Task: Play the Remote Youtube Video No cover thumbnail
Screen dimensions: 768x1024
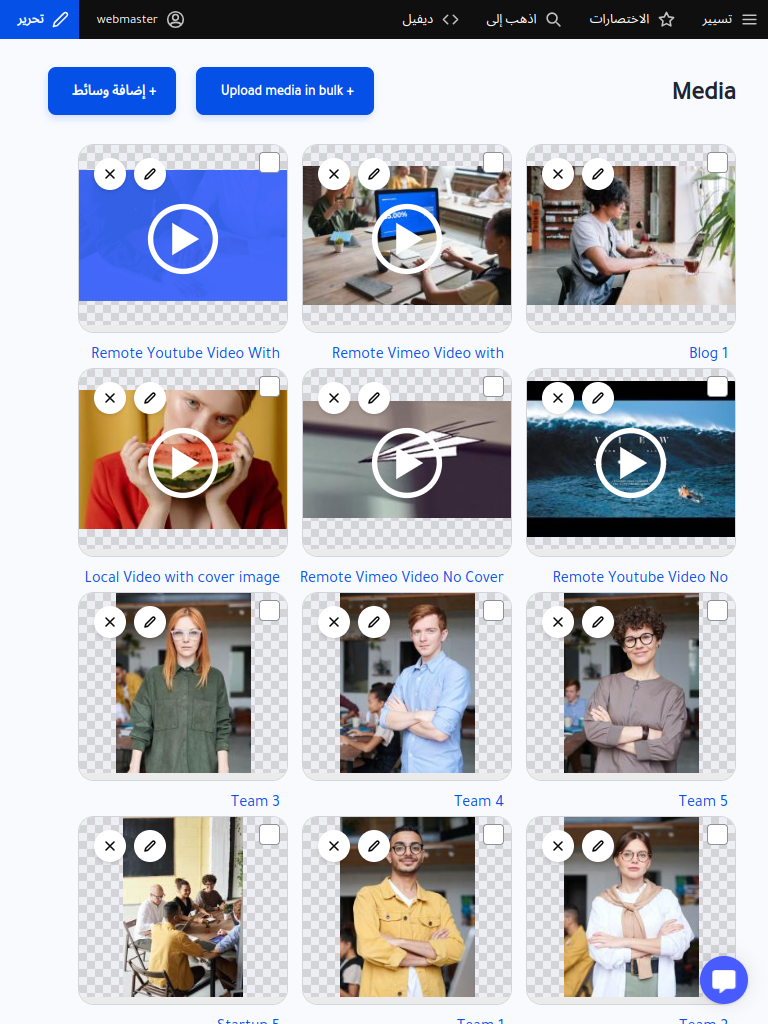Action: pos(630,463)
